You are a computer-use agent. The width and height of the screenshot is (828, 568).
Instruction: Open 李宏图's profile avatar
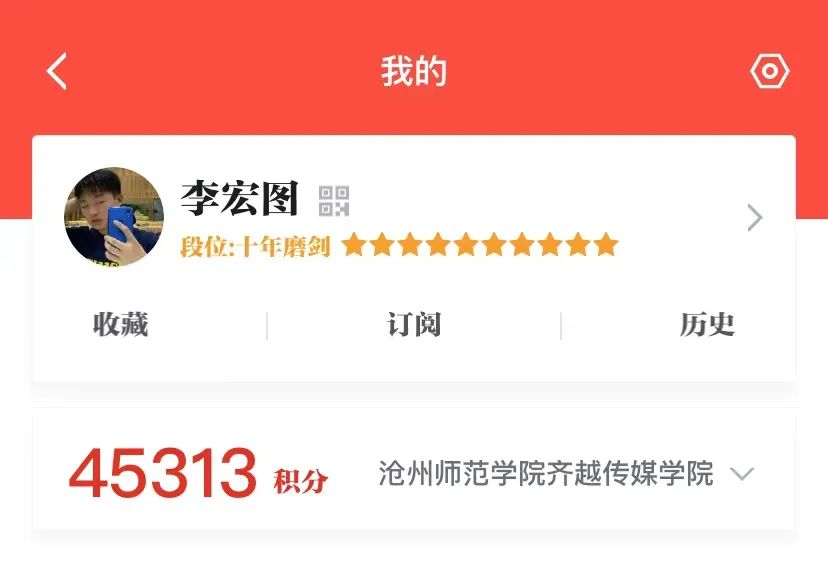[x=113, y=217]
